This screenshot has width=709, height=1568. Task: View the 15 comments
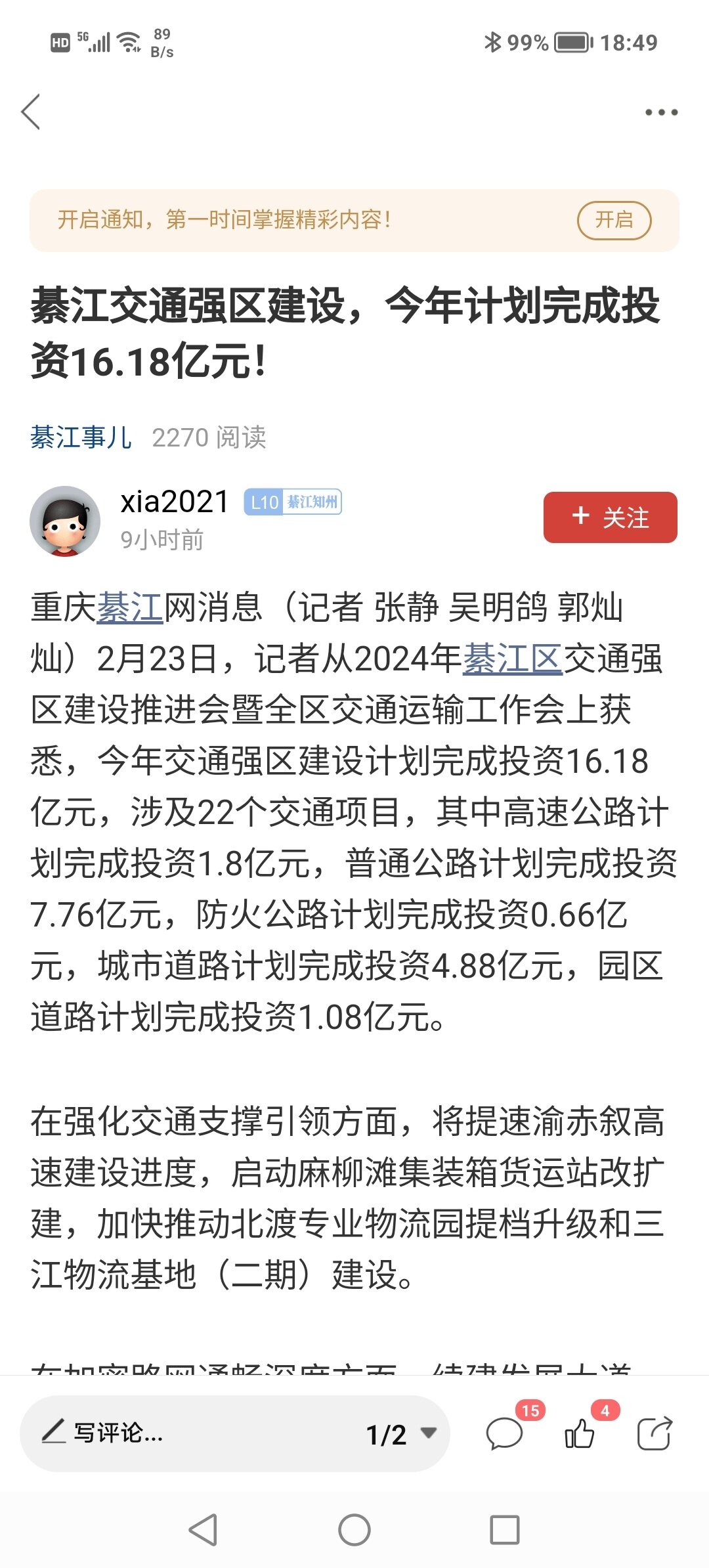(504, 1433)
